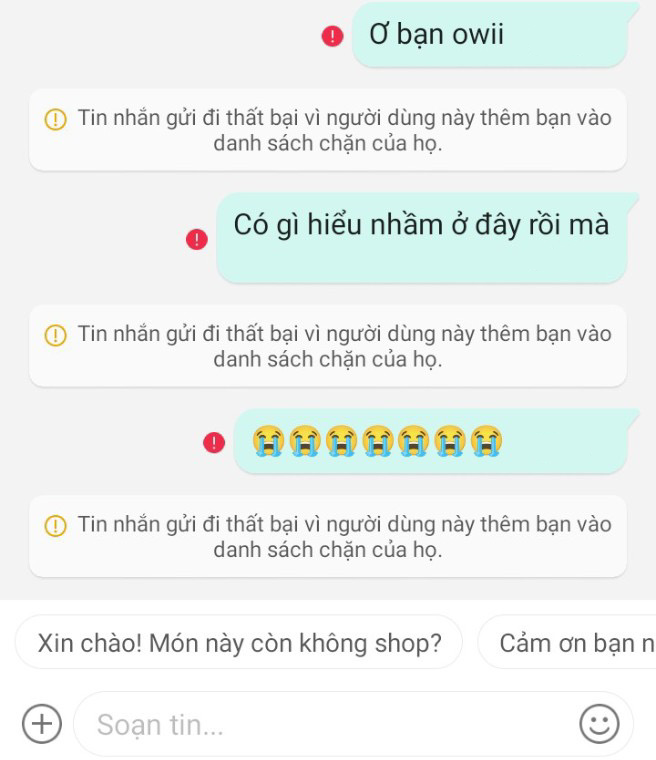Tap error icon beside 'Có gì hiểu nhầm' message
This screenshot has width=656, height=760.
point(197,239)
